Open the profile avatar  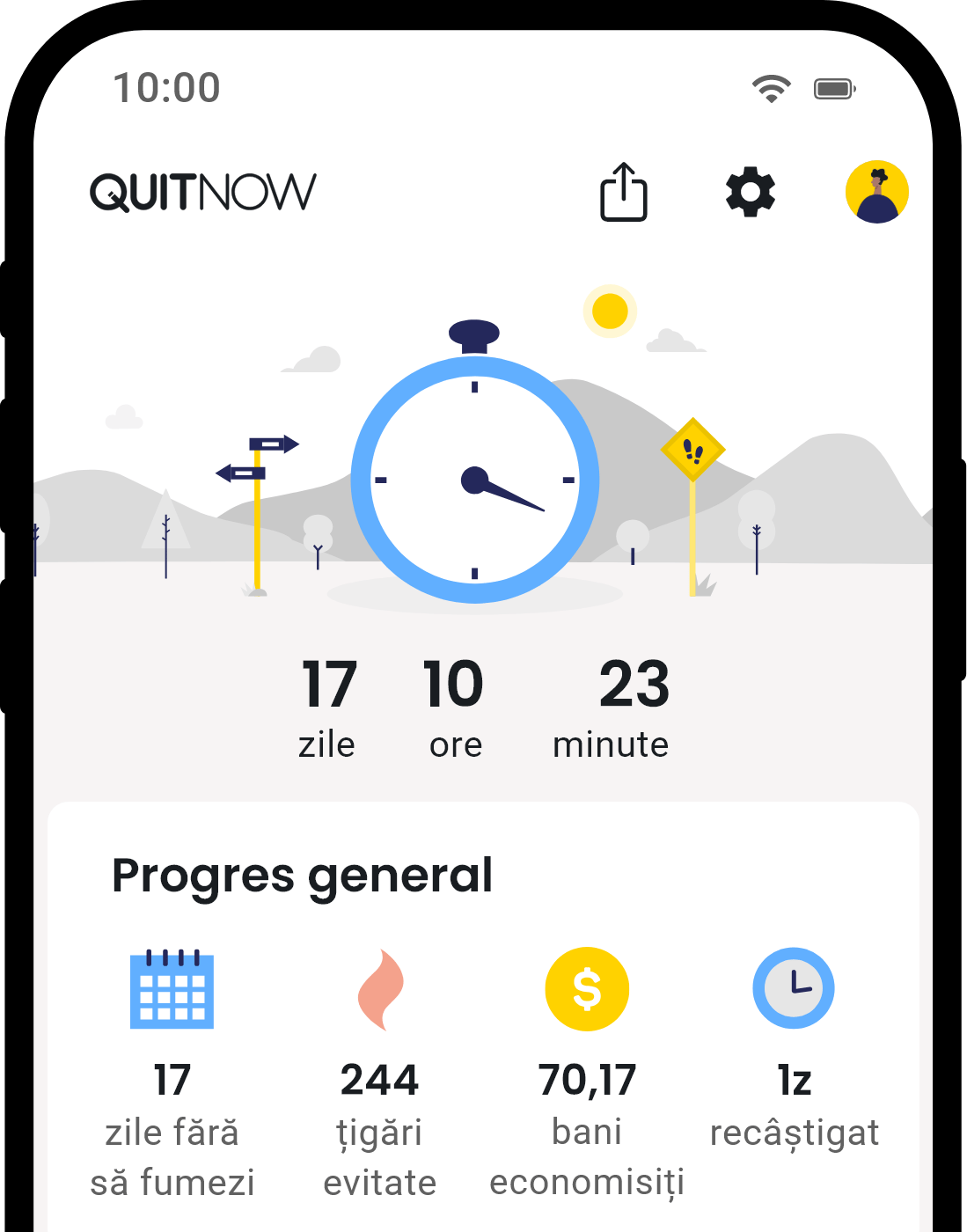point(876,192)
